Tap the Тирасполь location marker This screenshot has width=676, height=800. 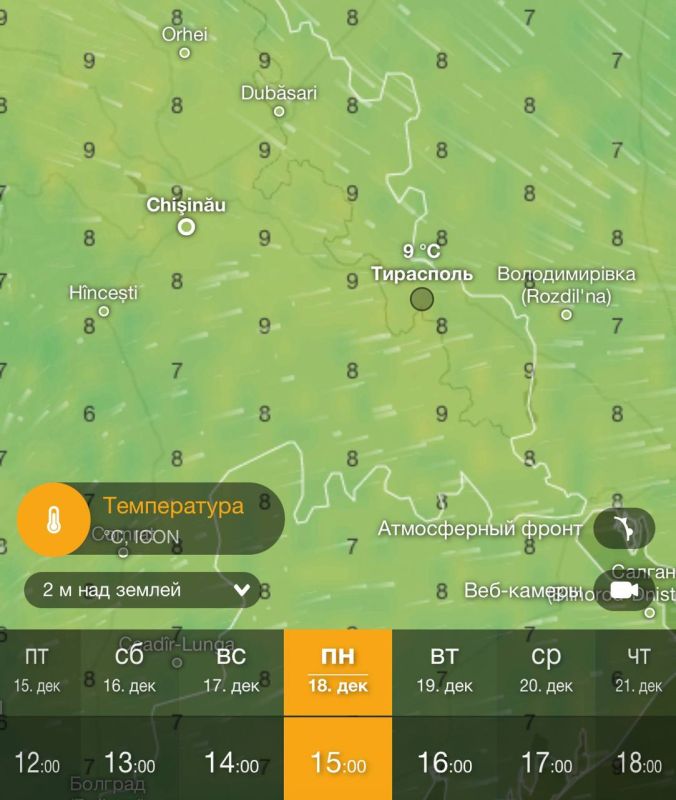pos(422,298)
